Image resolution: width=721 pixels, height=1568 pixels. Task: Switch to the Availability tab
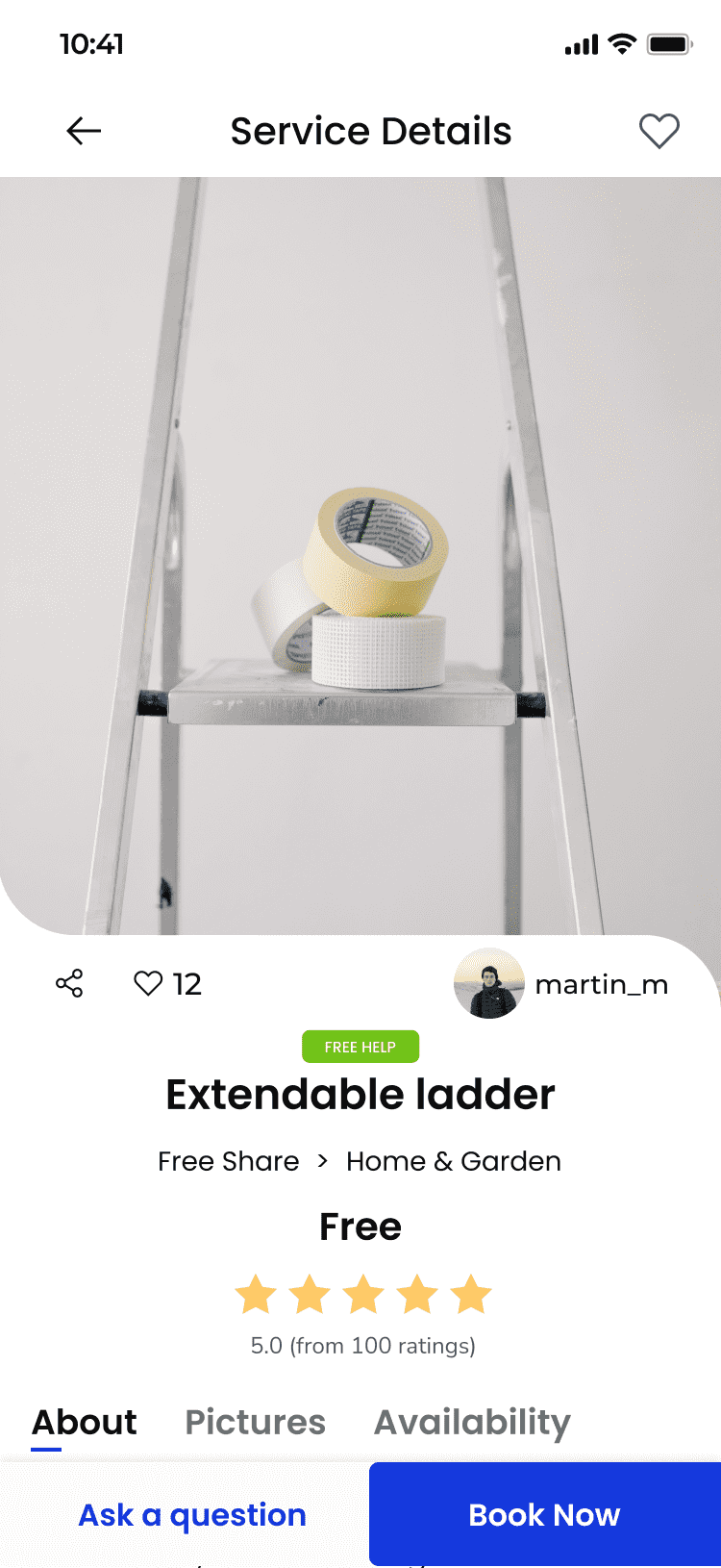pos(472,1422)
